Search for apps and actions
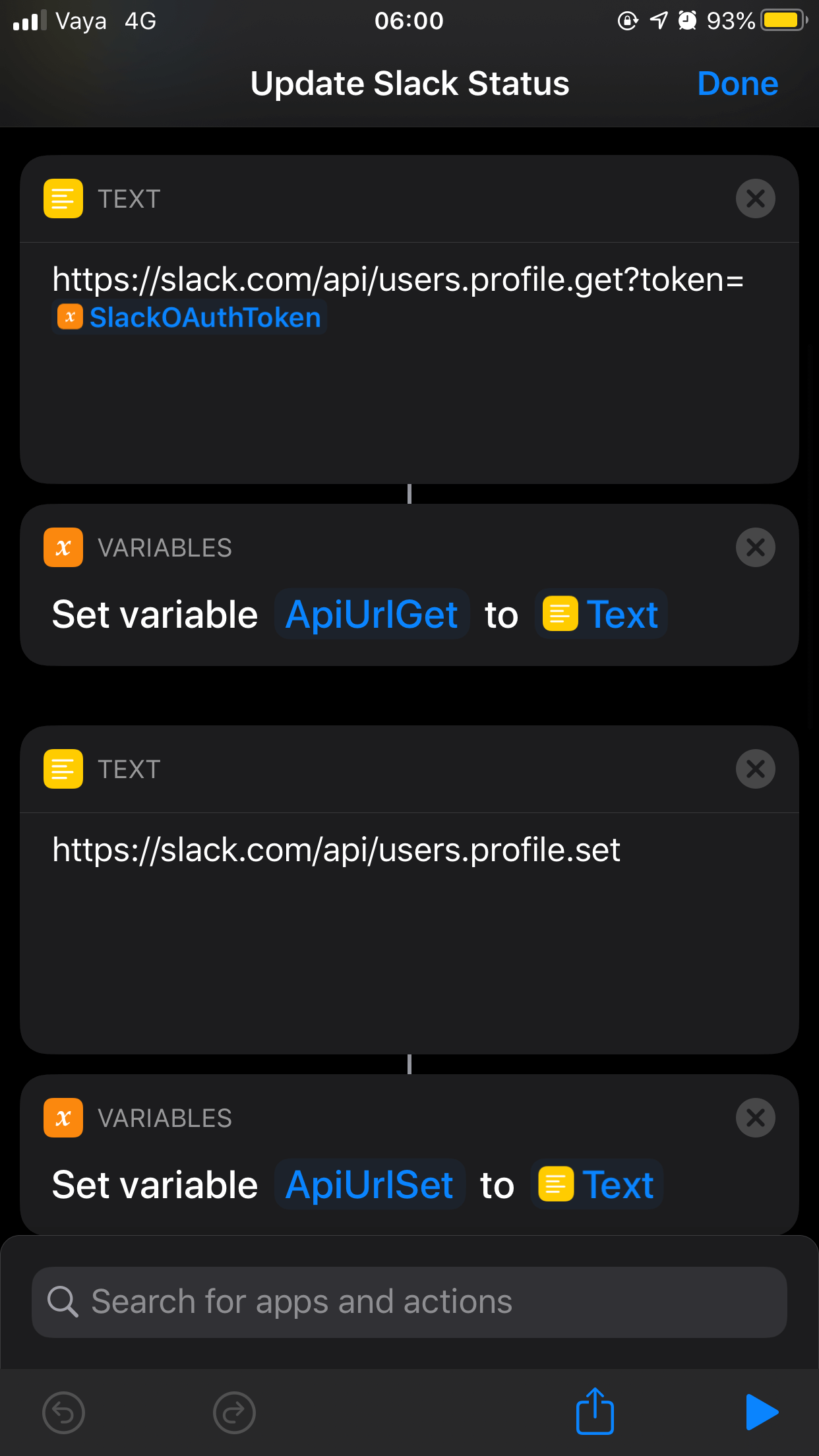 click(x=409, y=1302)
